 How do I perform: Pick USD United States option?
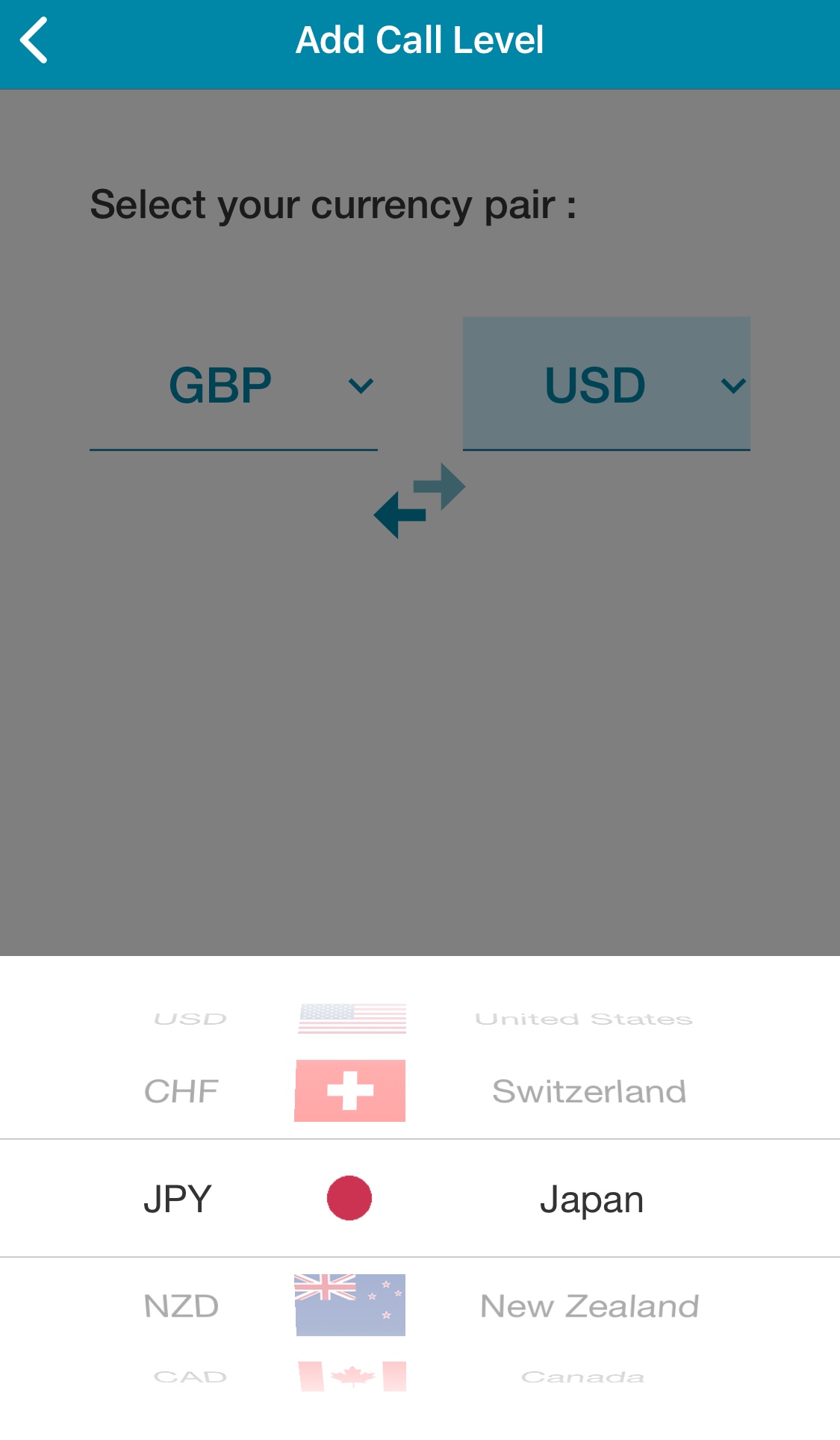[420, 1019]
